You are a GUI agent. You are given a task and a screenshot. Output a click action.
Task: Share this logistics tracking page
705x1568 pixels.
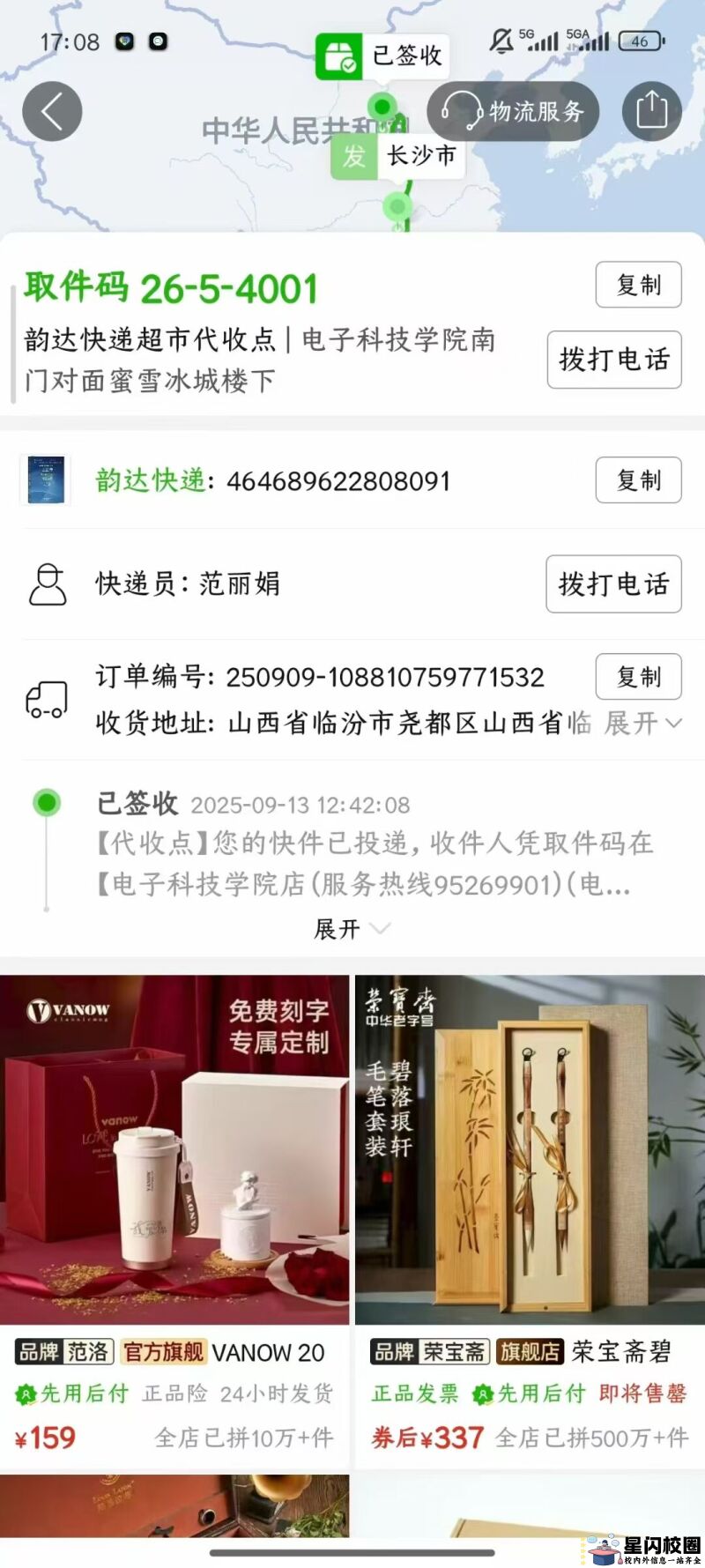click(x=651, y=111)
